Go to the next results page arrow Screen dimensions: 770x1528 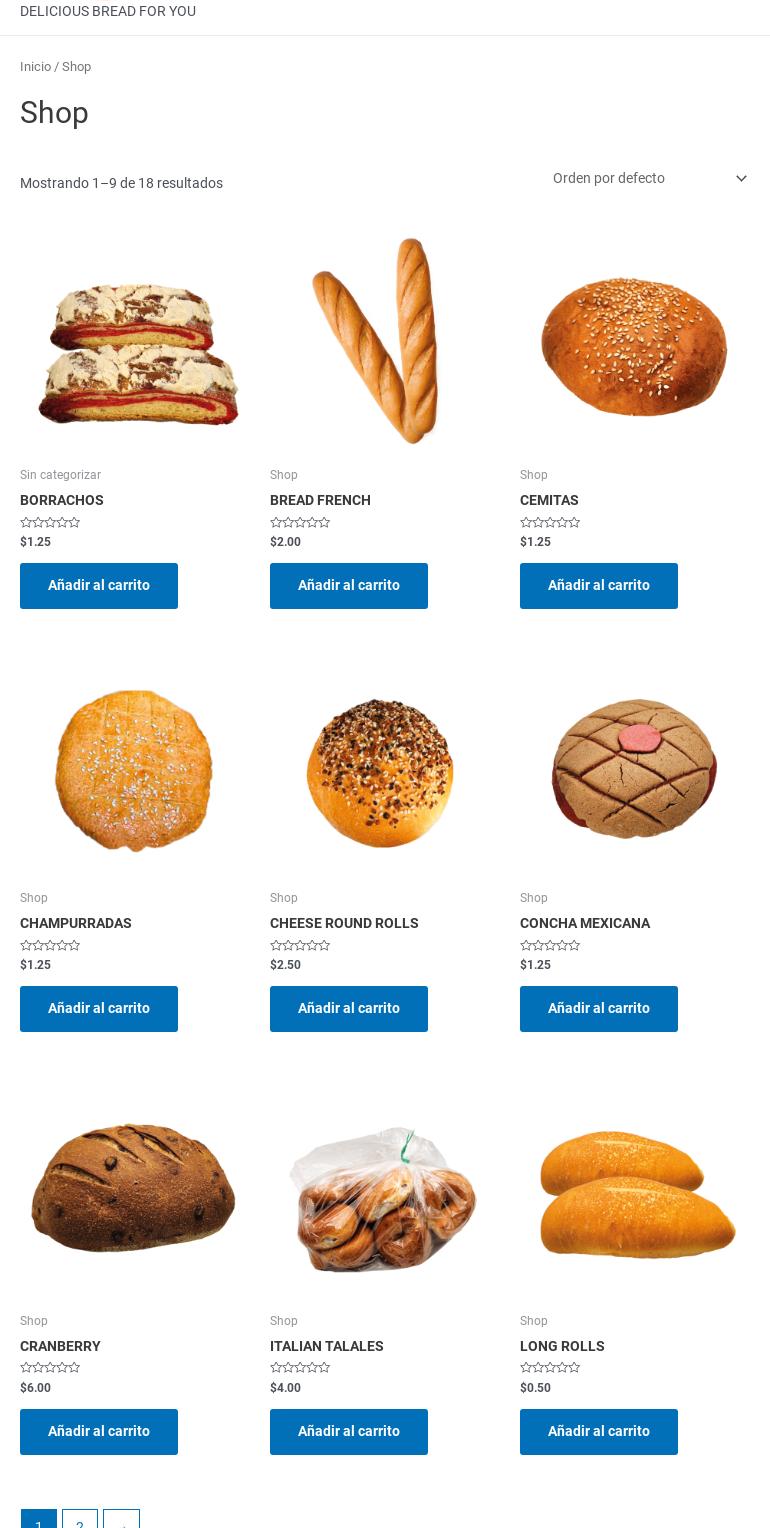tap(122, 1521)
